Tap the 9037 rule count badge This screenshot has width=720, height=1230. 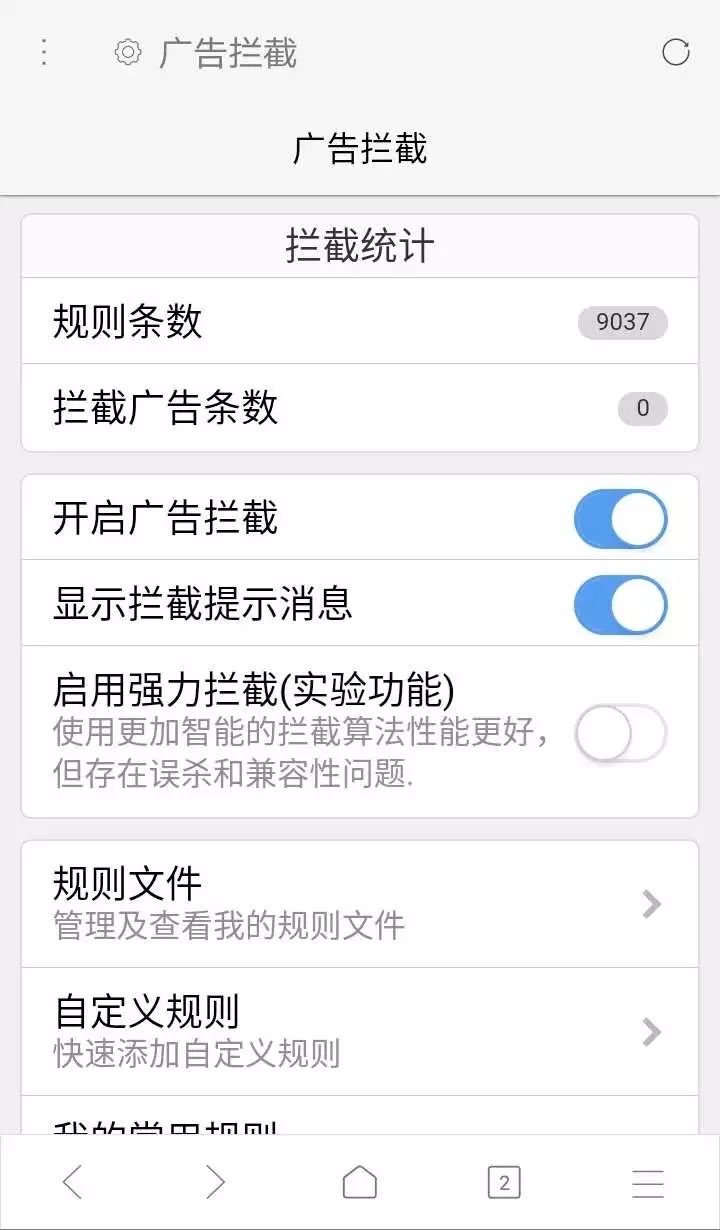pyautogui.click(x=622, y=322)
